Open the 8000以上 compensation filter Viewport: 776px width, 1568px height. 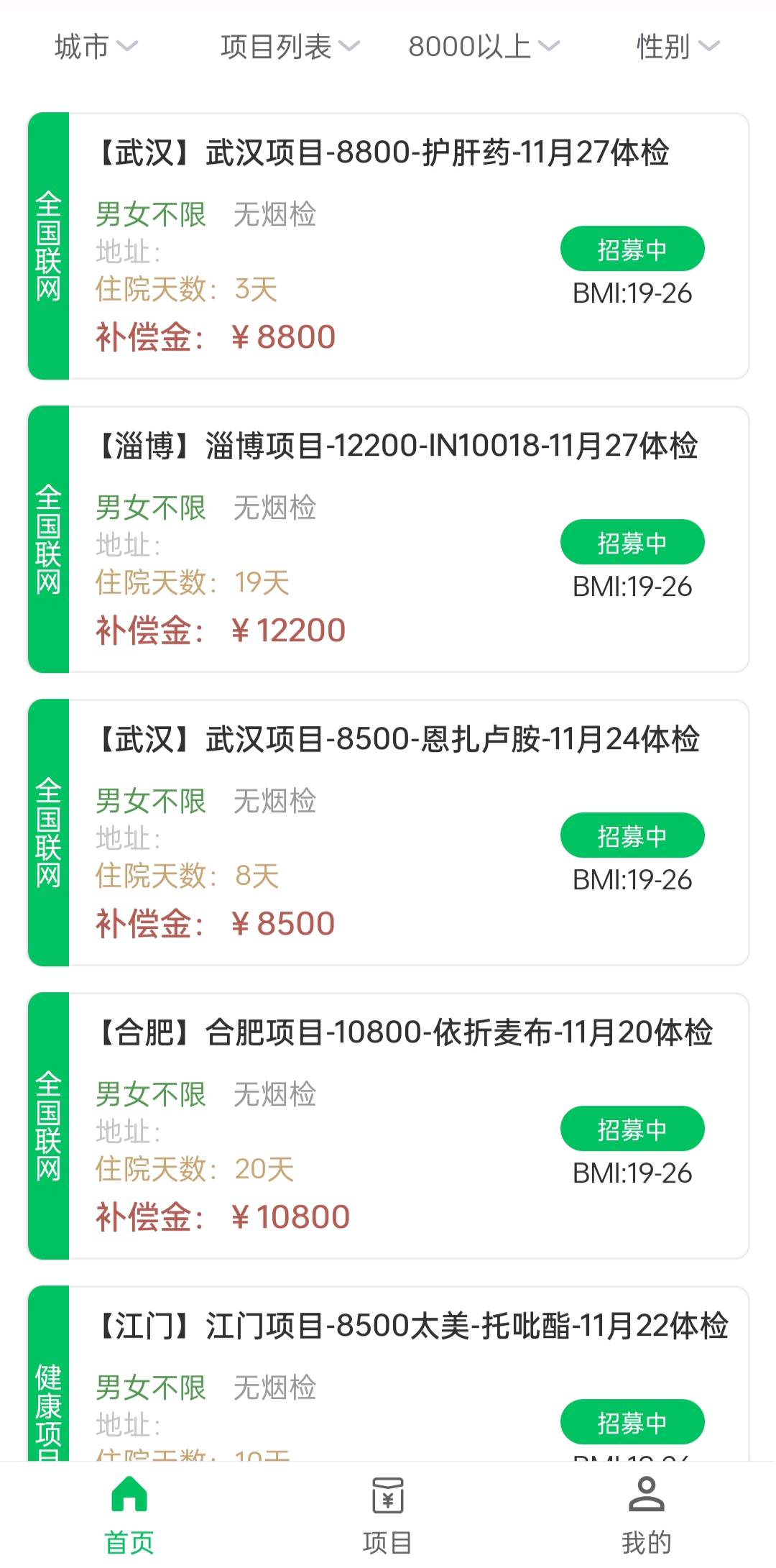point(484,47)
